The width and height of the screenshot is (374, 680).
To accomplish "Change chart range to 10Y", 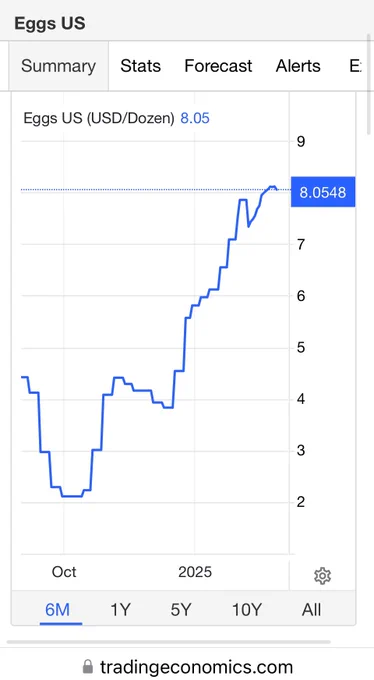I will (247, 610).
